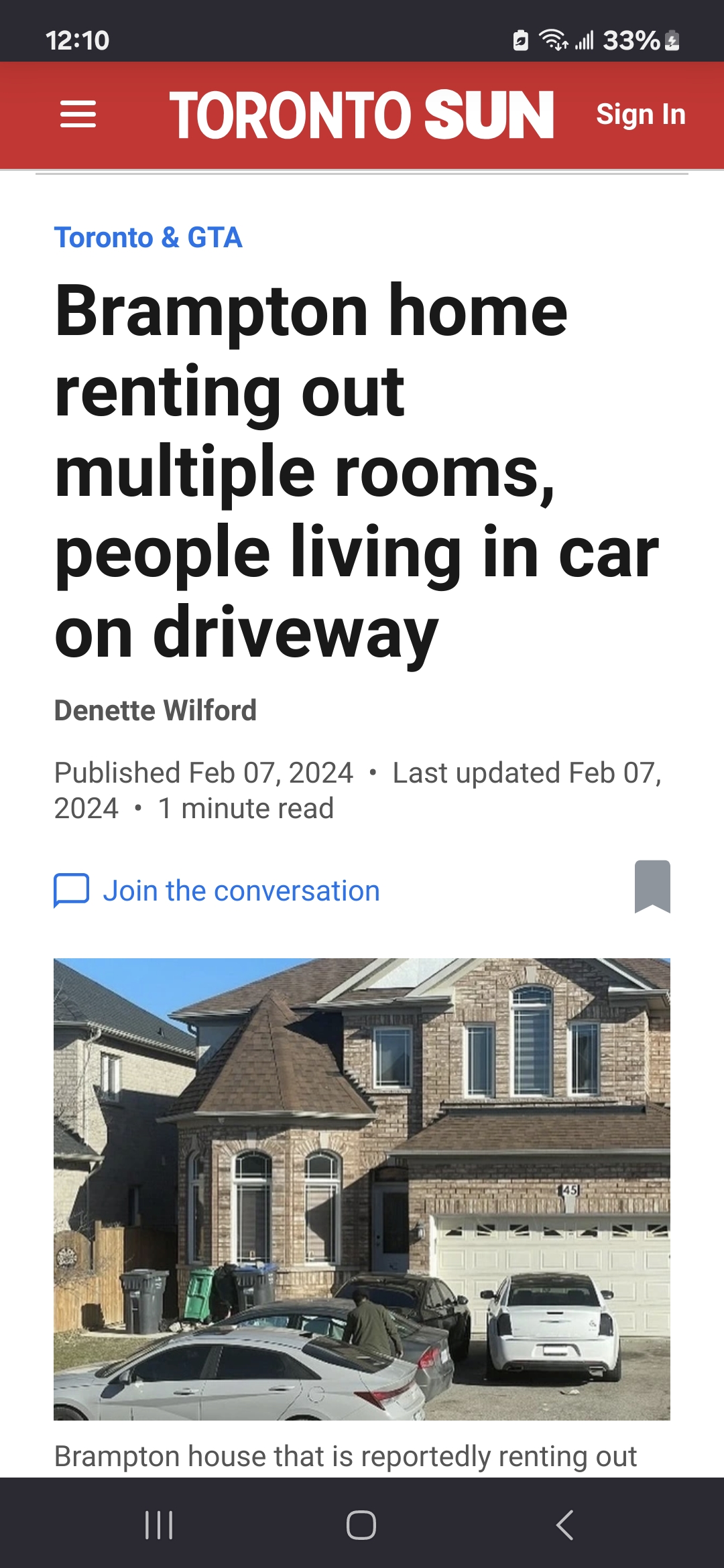Go to the phone's home screen
This screenshot has height=1568, width=724.
pos(361,1525)
